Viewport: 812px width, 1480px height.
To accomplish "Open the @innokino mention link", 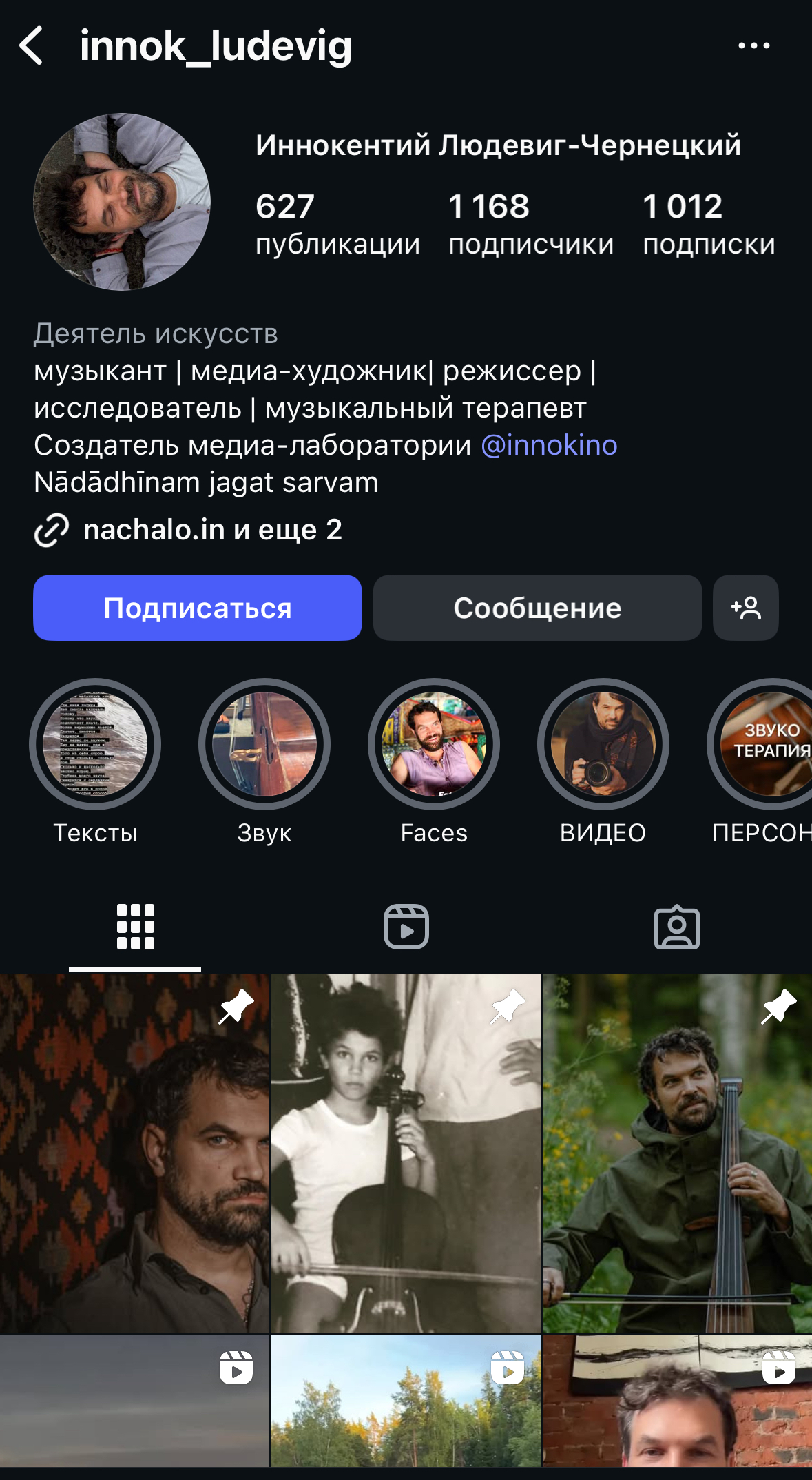I will click(549, 445).
